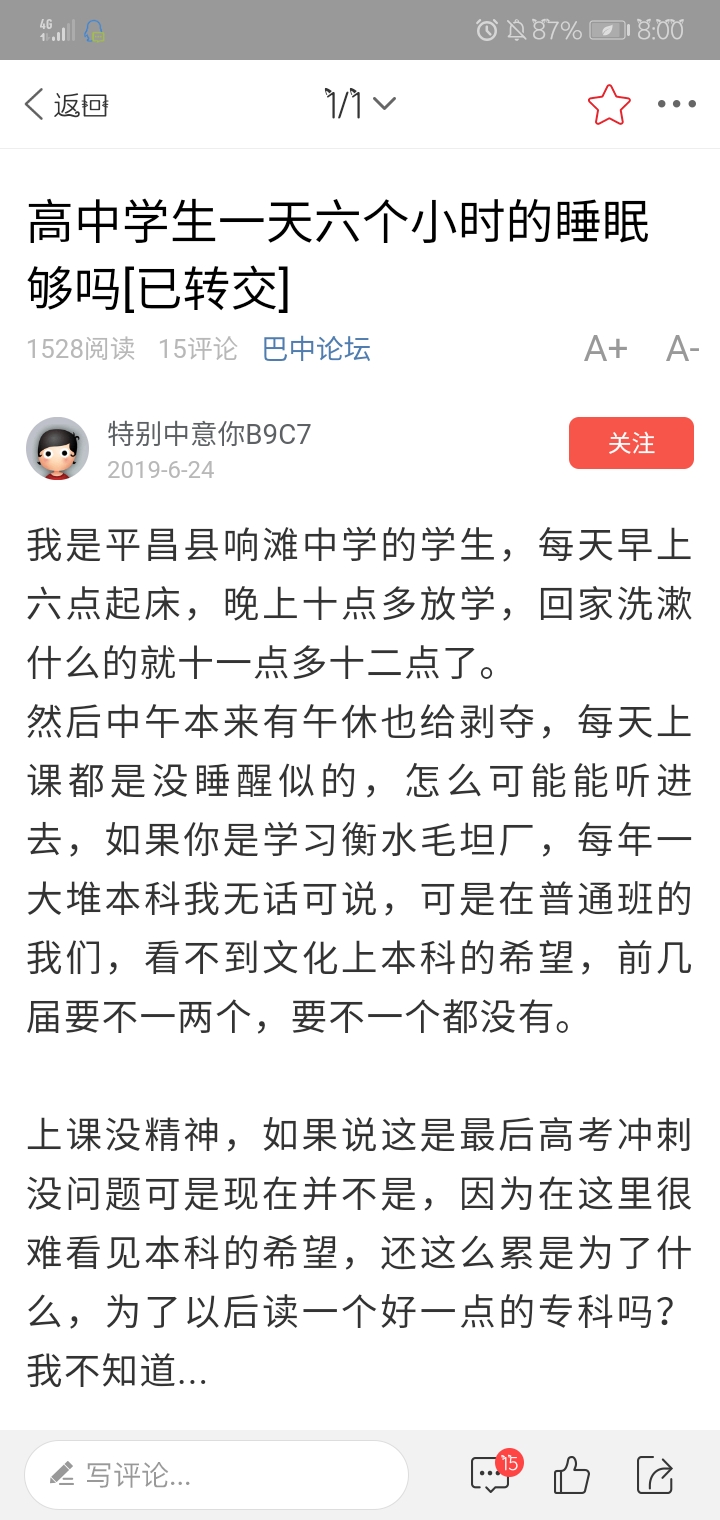Viewport: 720px width, 1520px height.
Task: Follow the author with 关注 button
Action: tap(631, 443)
